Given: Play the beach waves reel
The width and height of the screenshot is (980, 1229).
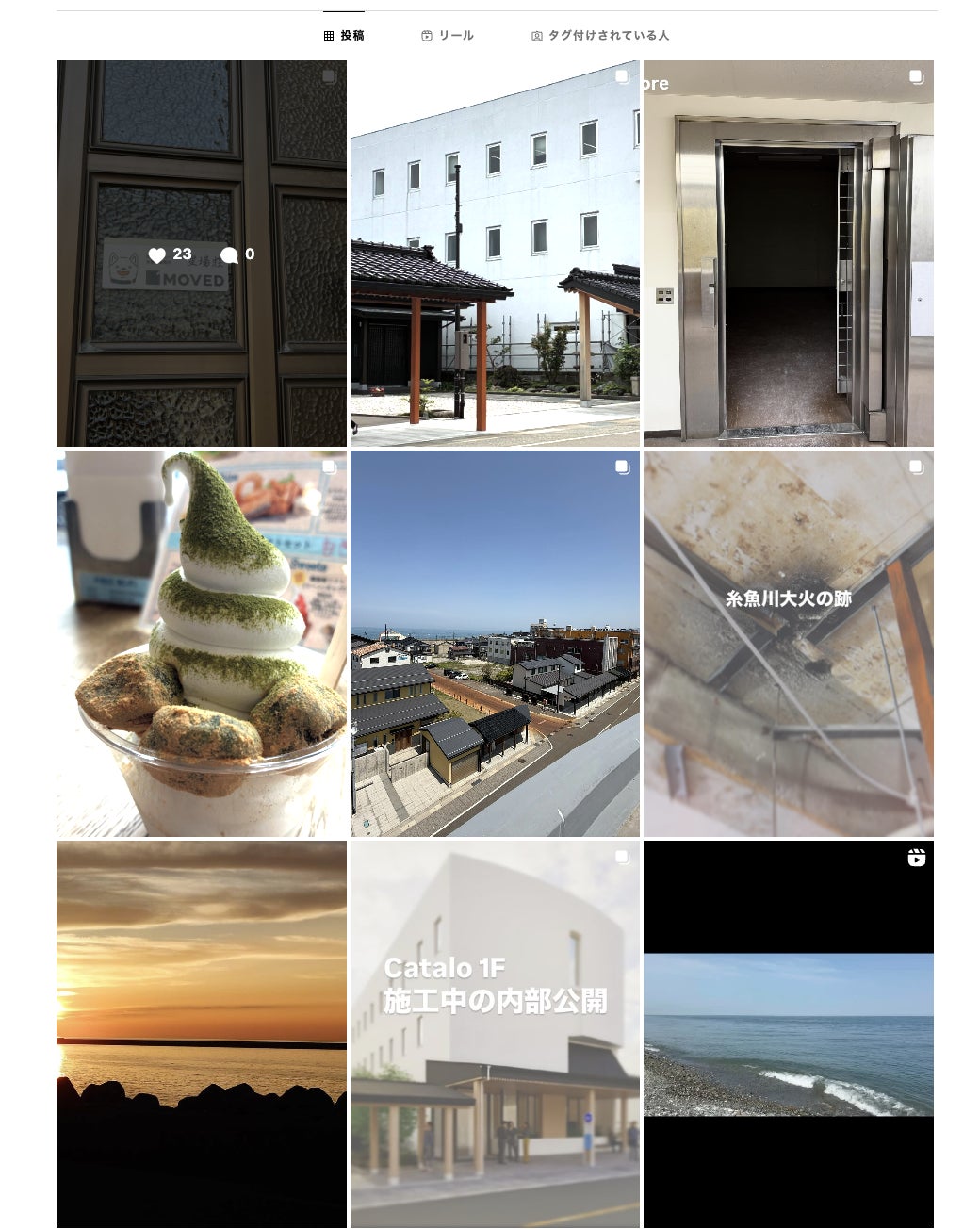Looking at the screenshot, I should point(788,1034).
